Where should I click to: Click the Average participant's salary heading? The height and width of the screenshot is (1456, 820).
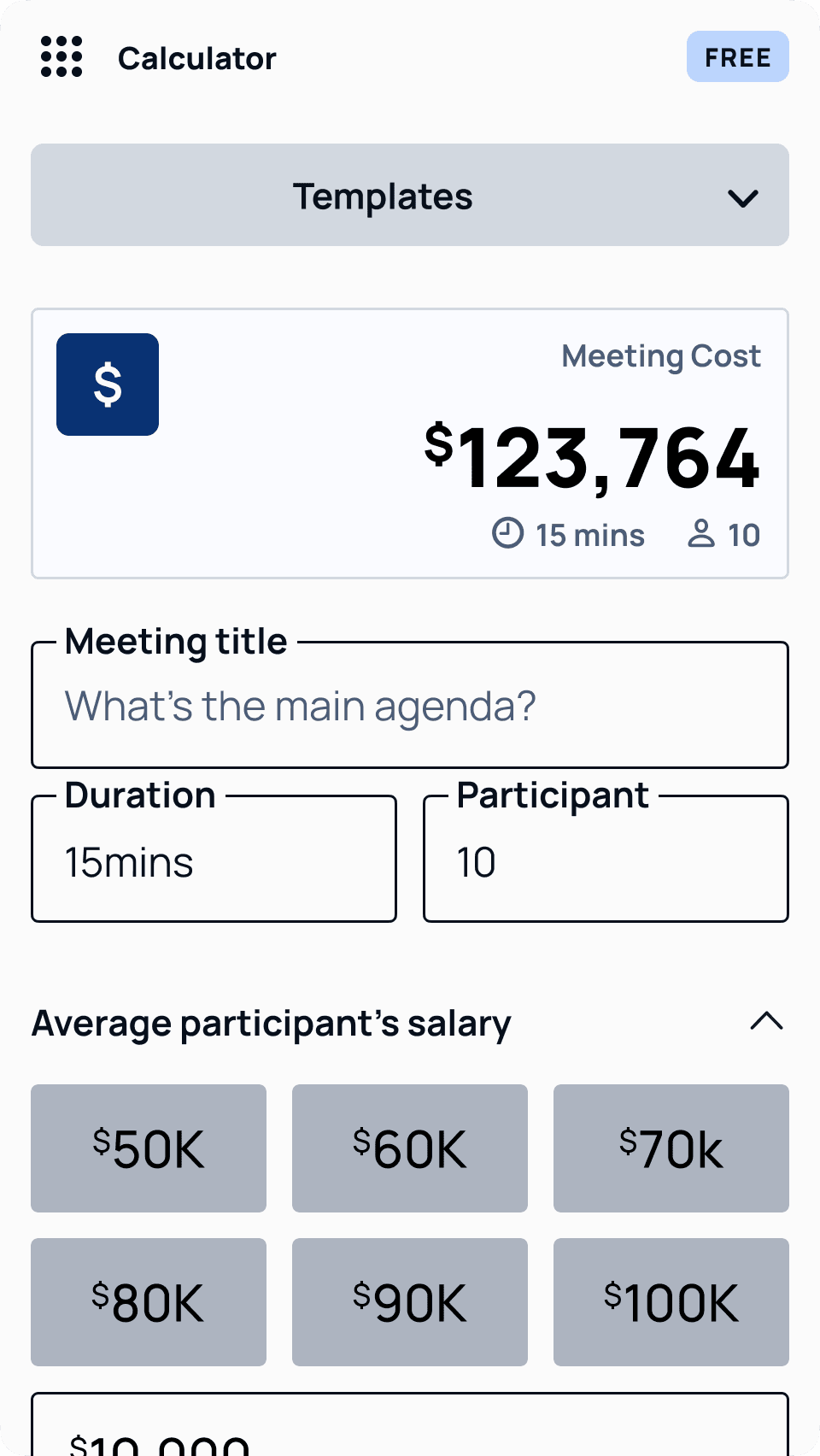point(271,1022)
